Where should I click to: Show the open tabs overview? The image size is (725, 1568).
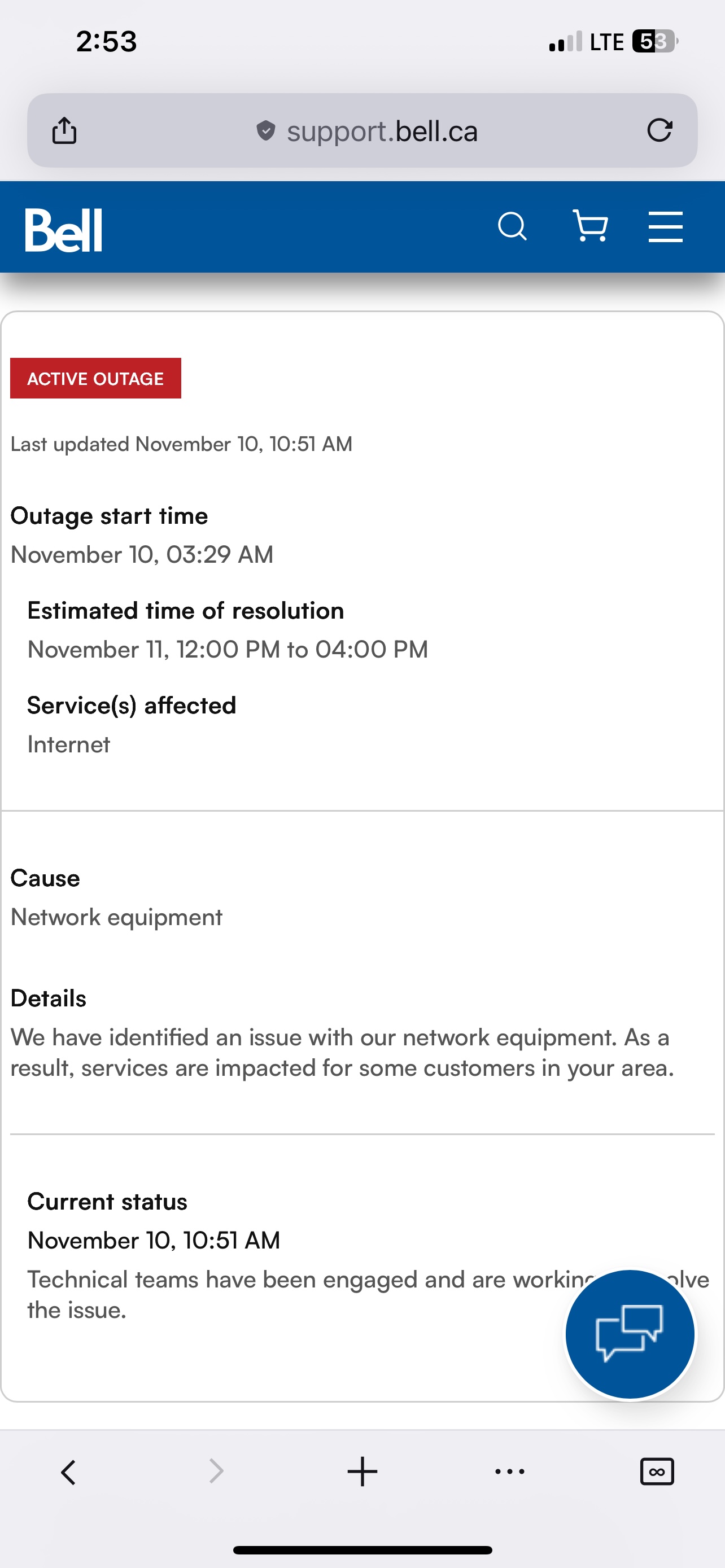pyautogui.click(x=657, y=1472)
